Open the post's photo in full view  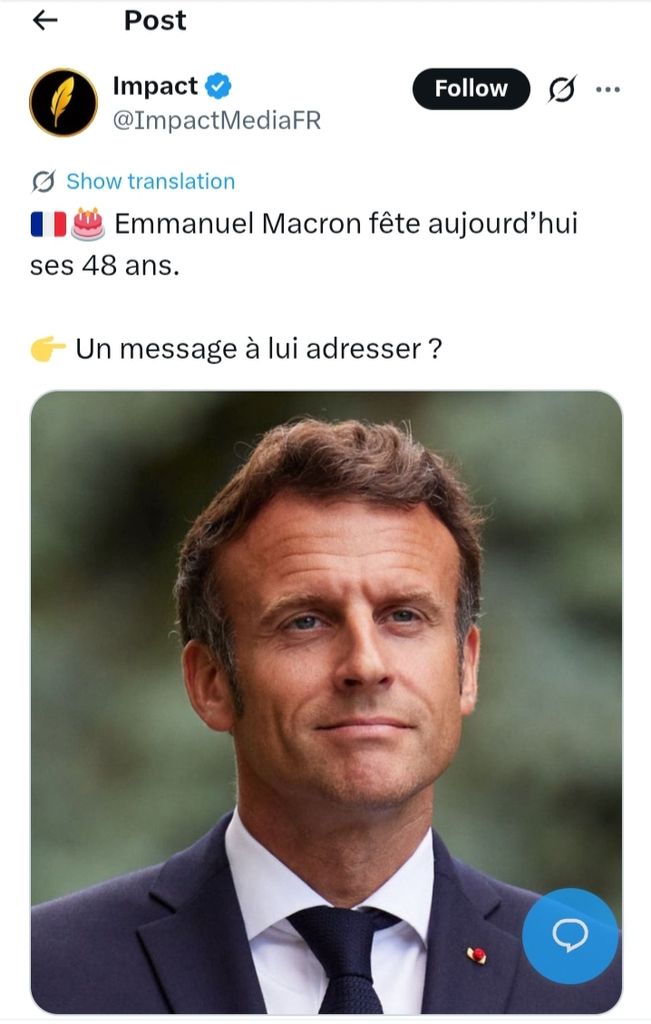tap(326, 640)
